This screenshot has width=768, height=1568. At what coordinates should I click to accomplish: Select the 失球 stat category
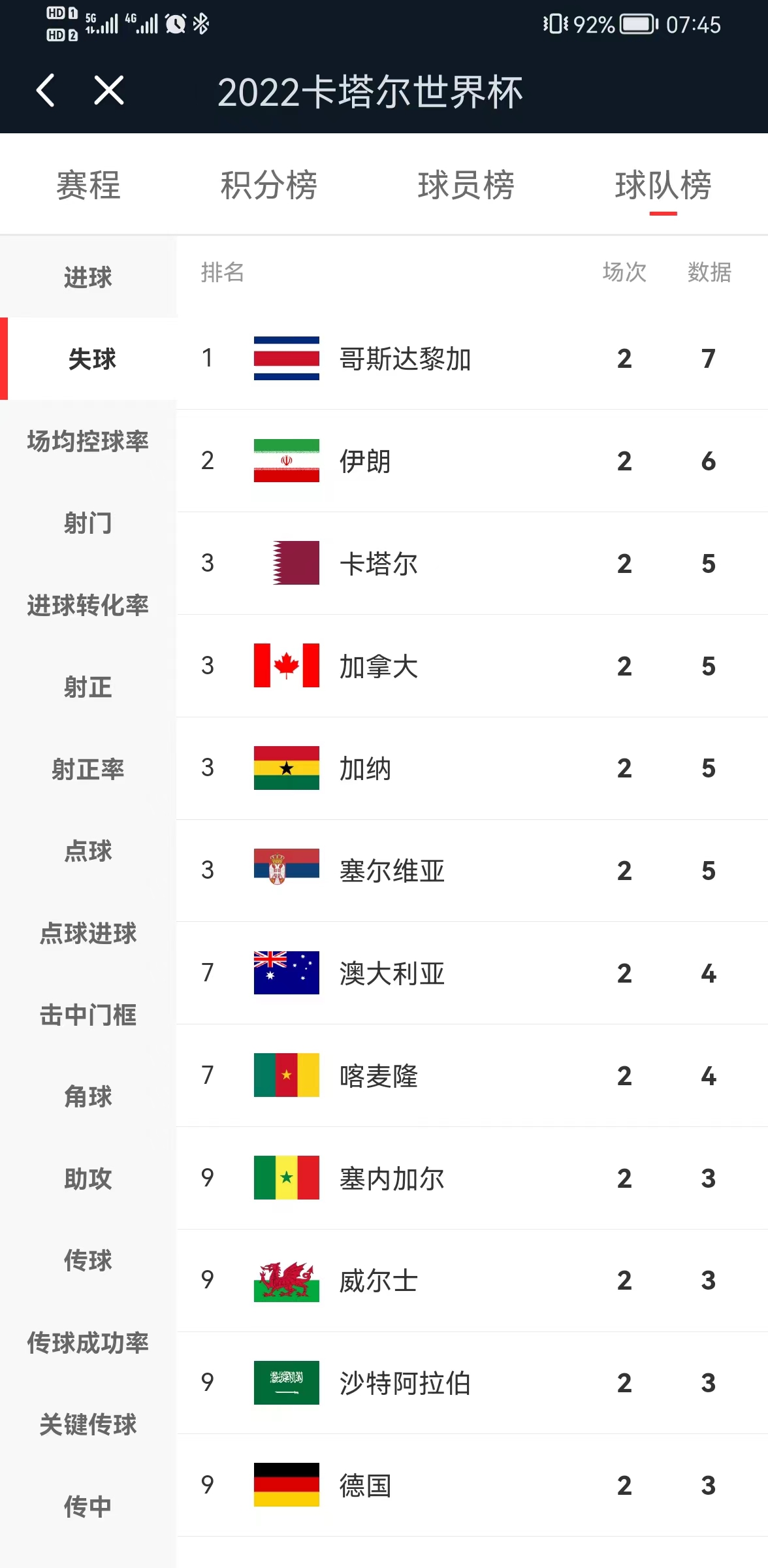(x=91, y=359)
